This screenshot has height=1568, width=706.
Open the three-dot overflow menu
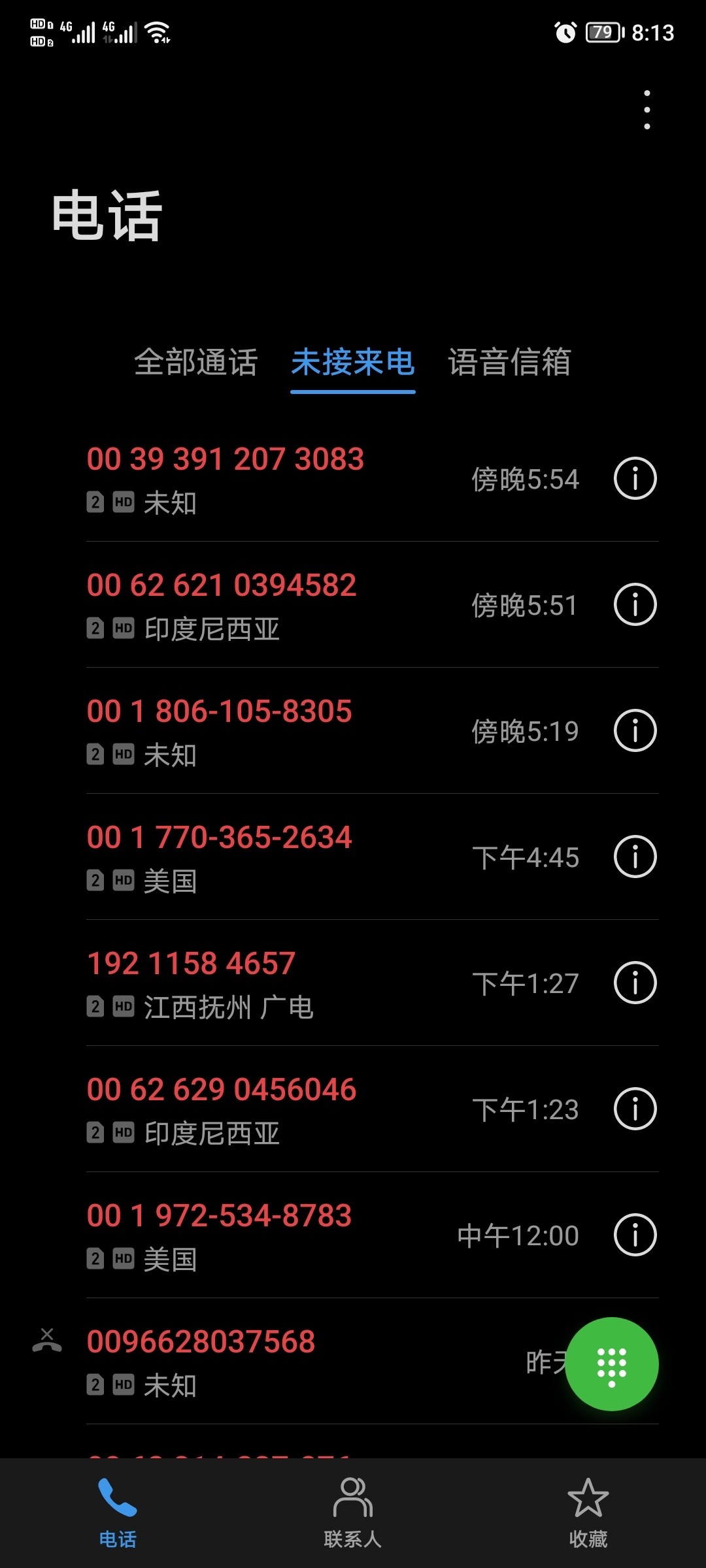tap(647, 110)
